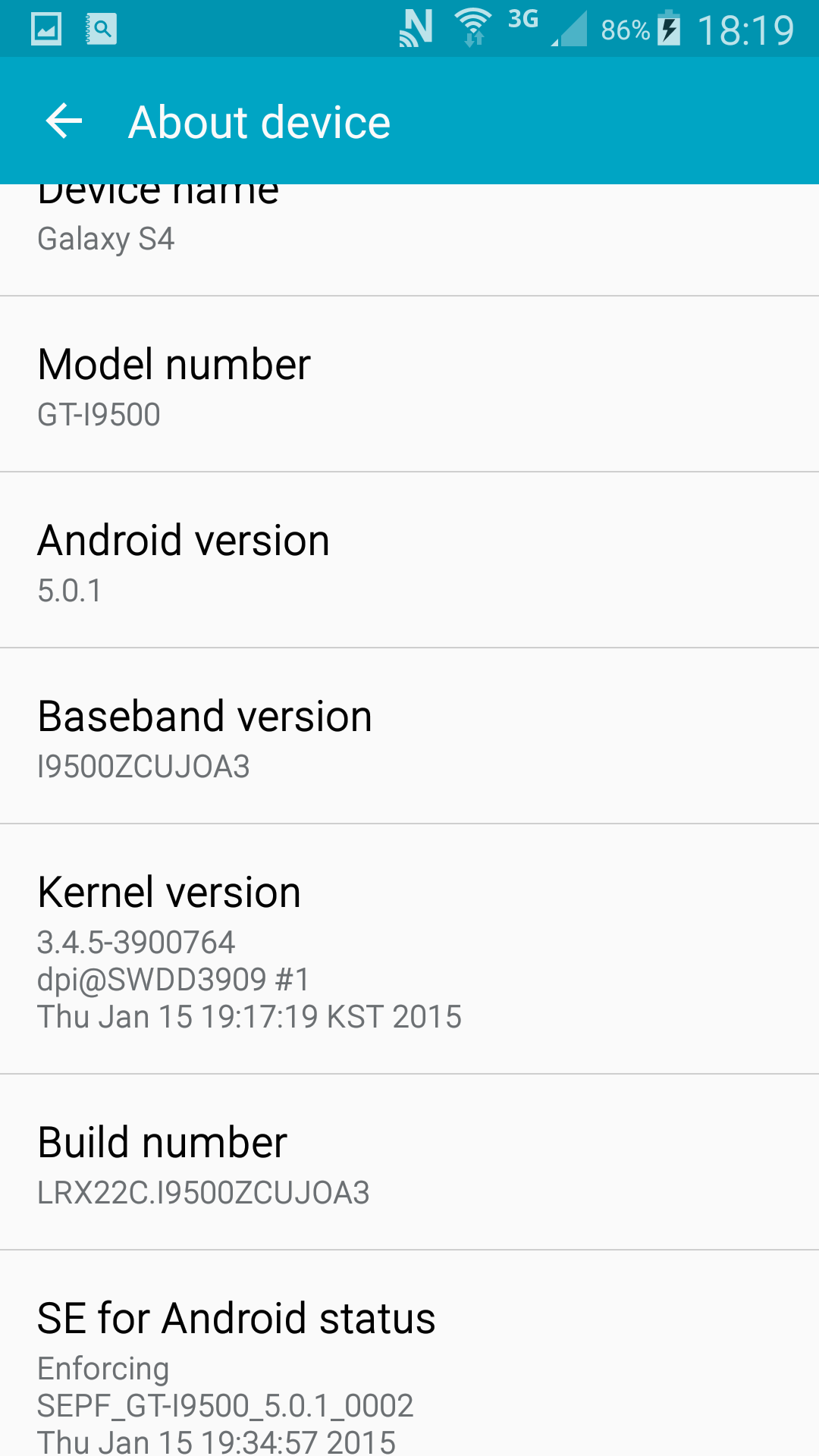Image resolution: width=819 pixels, height=1456 pixels.
Task: Select the Baseband version row
Action: click(x=409, y=736)
